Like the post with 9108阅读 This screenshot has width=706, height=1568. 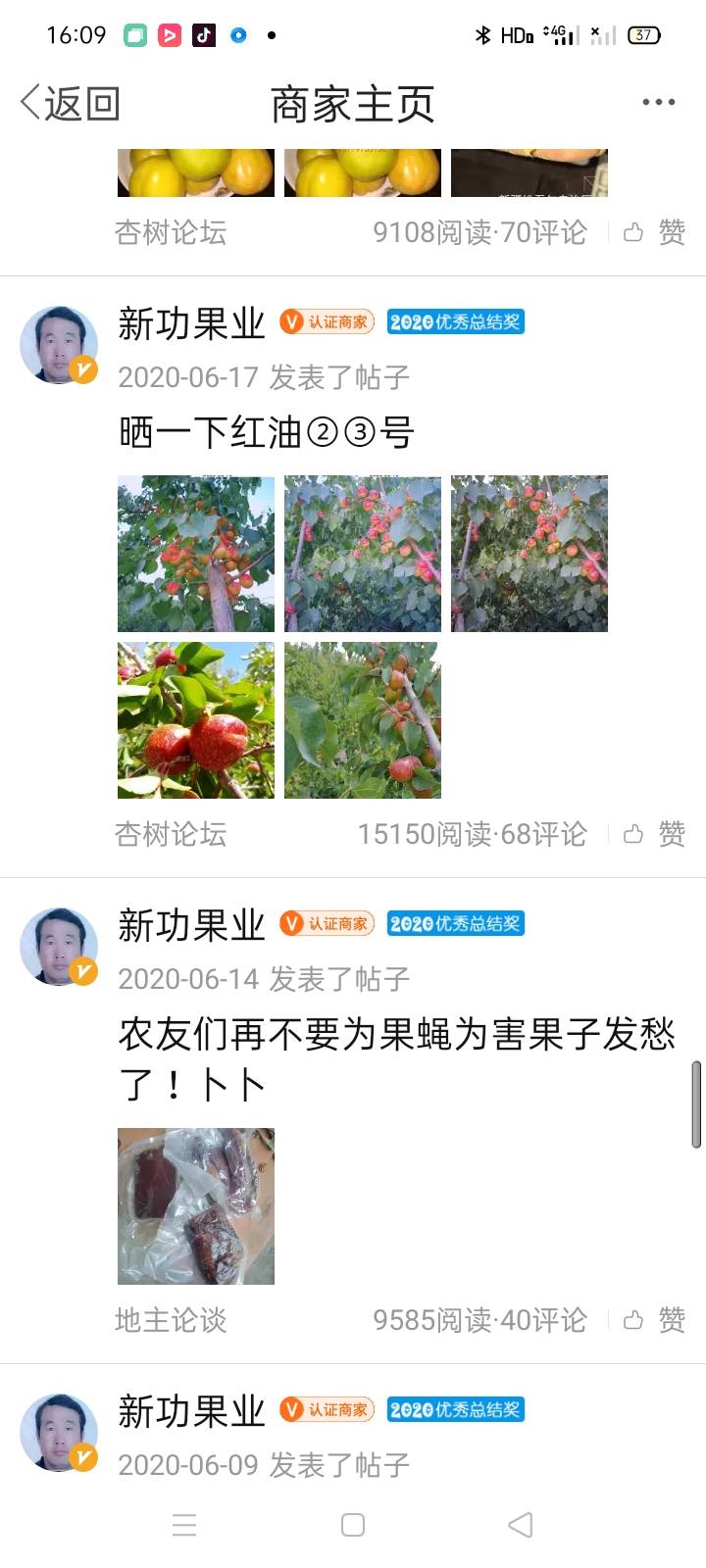tap(656, 232)
